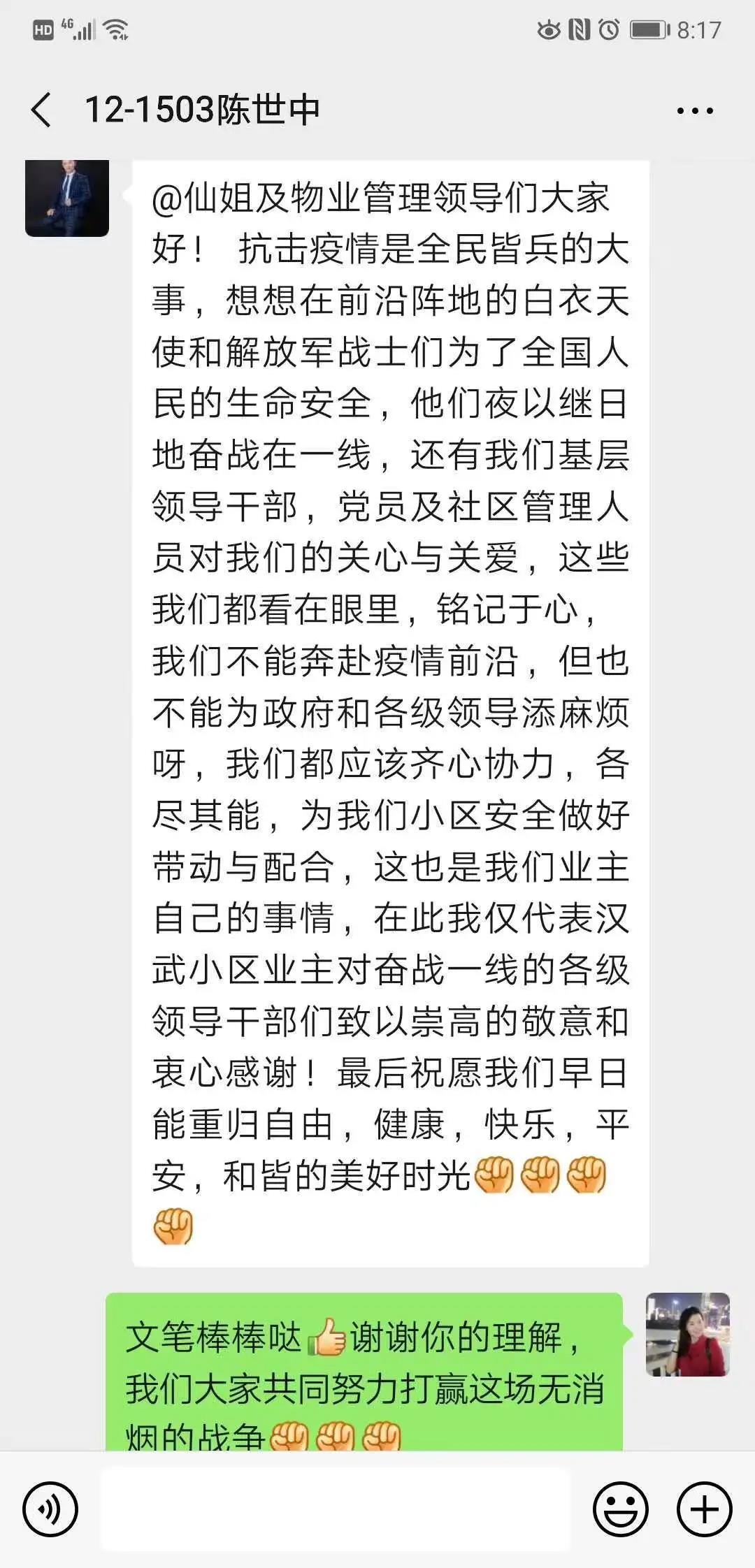Switch to voice message input
755x1568 pixels.
50,1510
